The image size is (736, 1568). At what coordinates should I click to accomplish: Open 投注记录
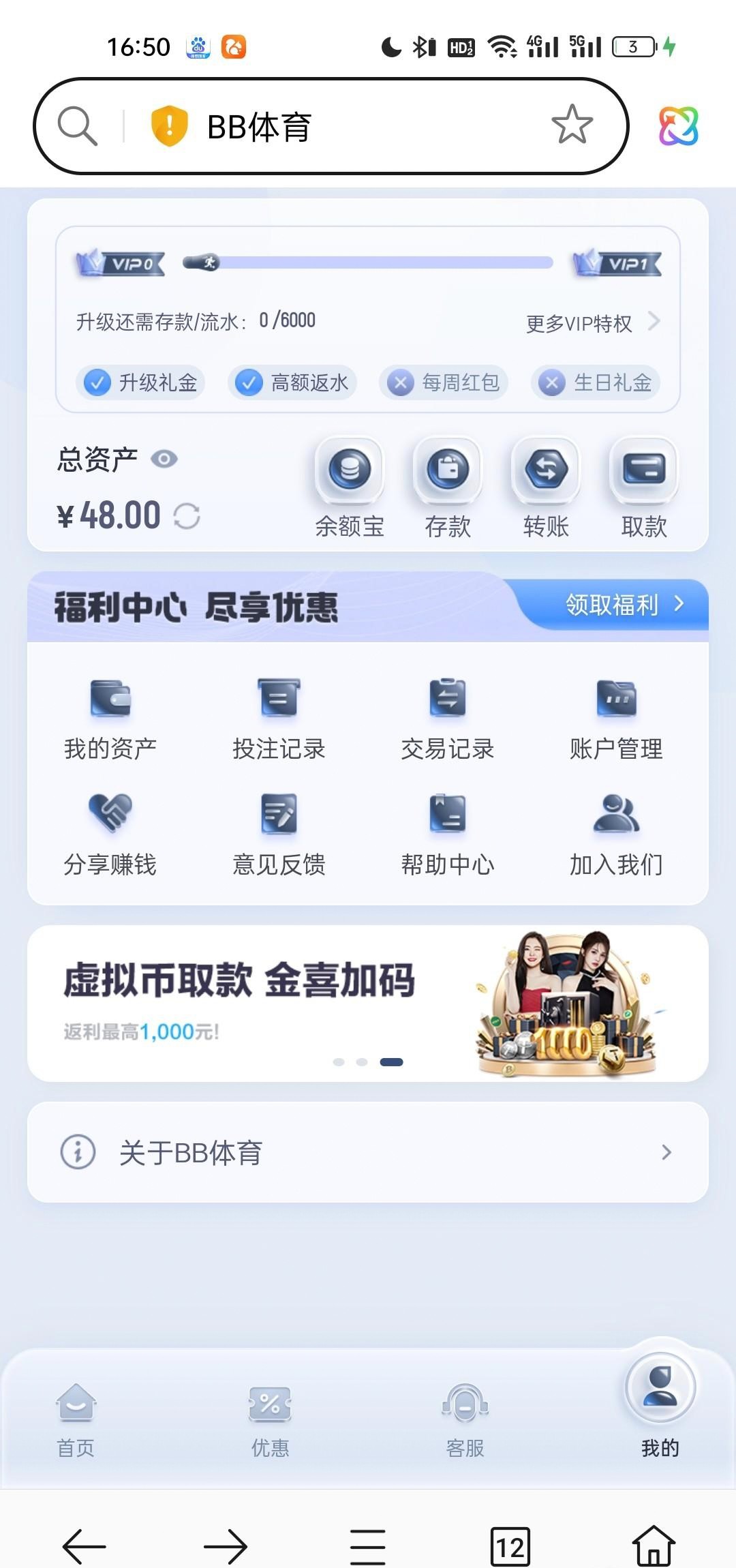[x=279, y=719]
